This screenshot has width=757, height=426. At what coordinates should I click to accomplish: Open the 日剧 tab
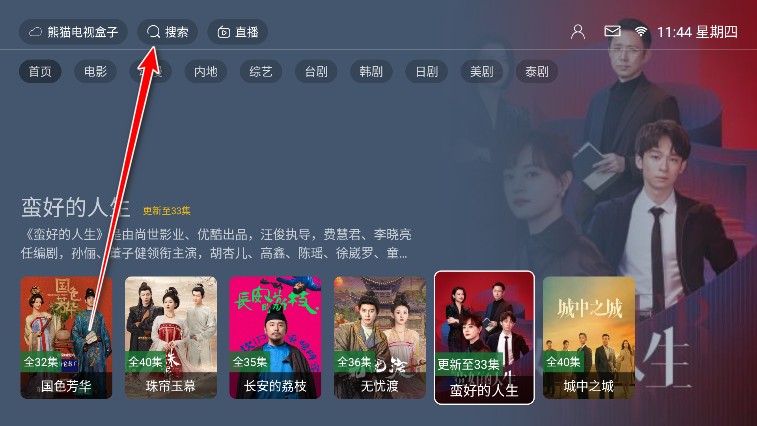426,71
